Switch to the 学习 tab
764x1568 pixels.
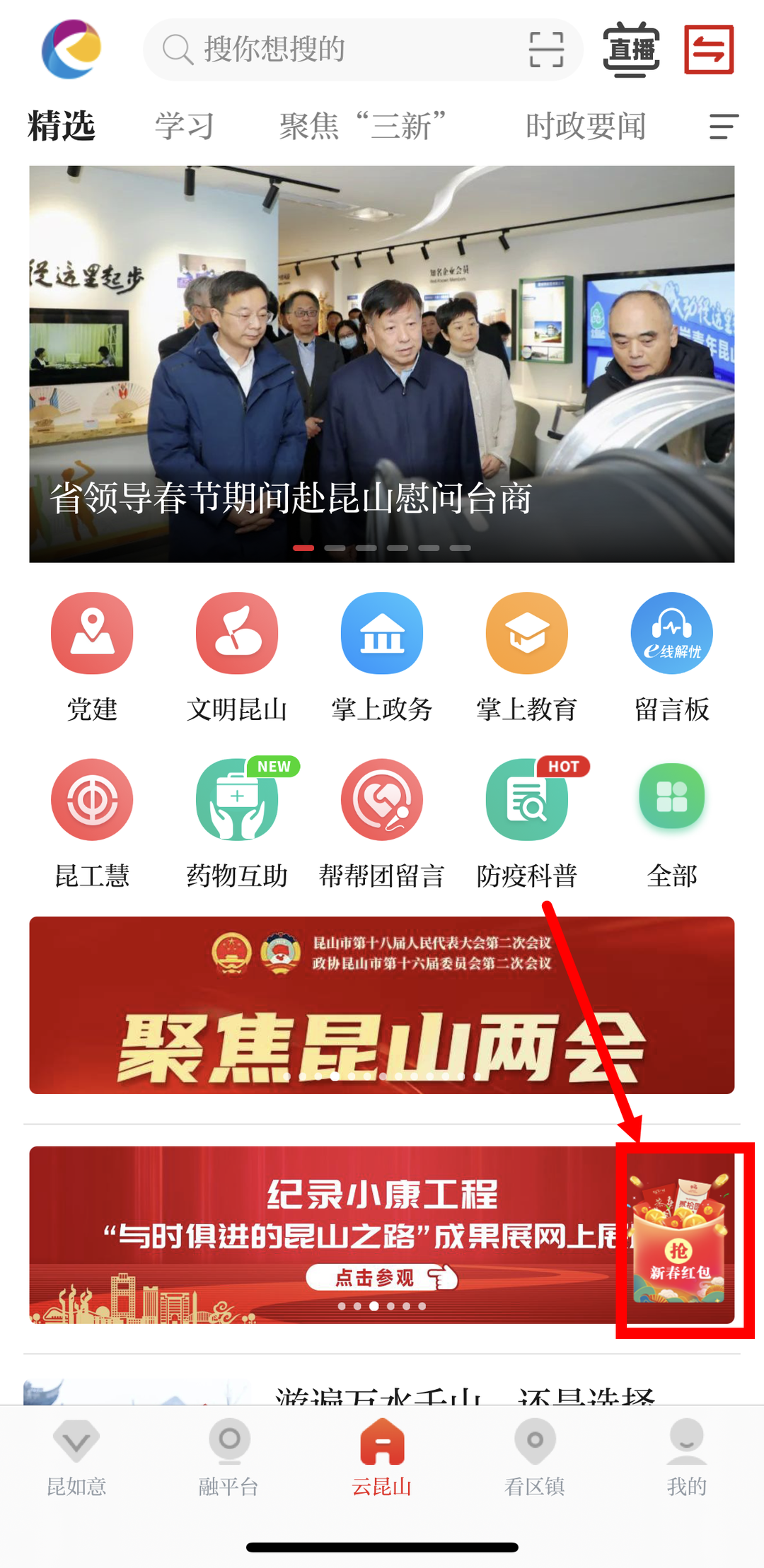(184, 127)
